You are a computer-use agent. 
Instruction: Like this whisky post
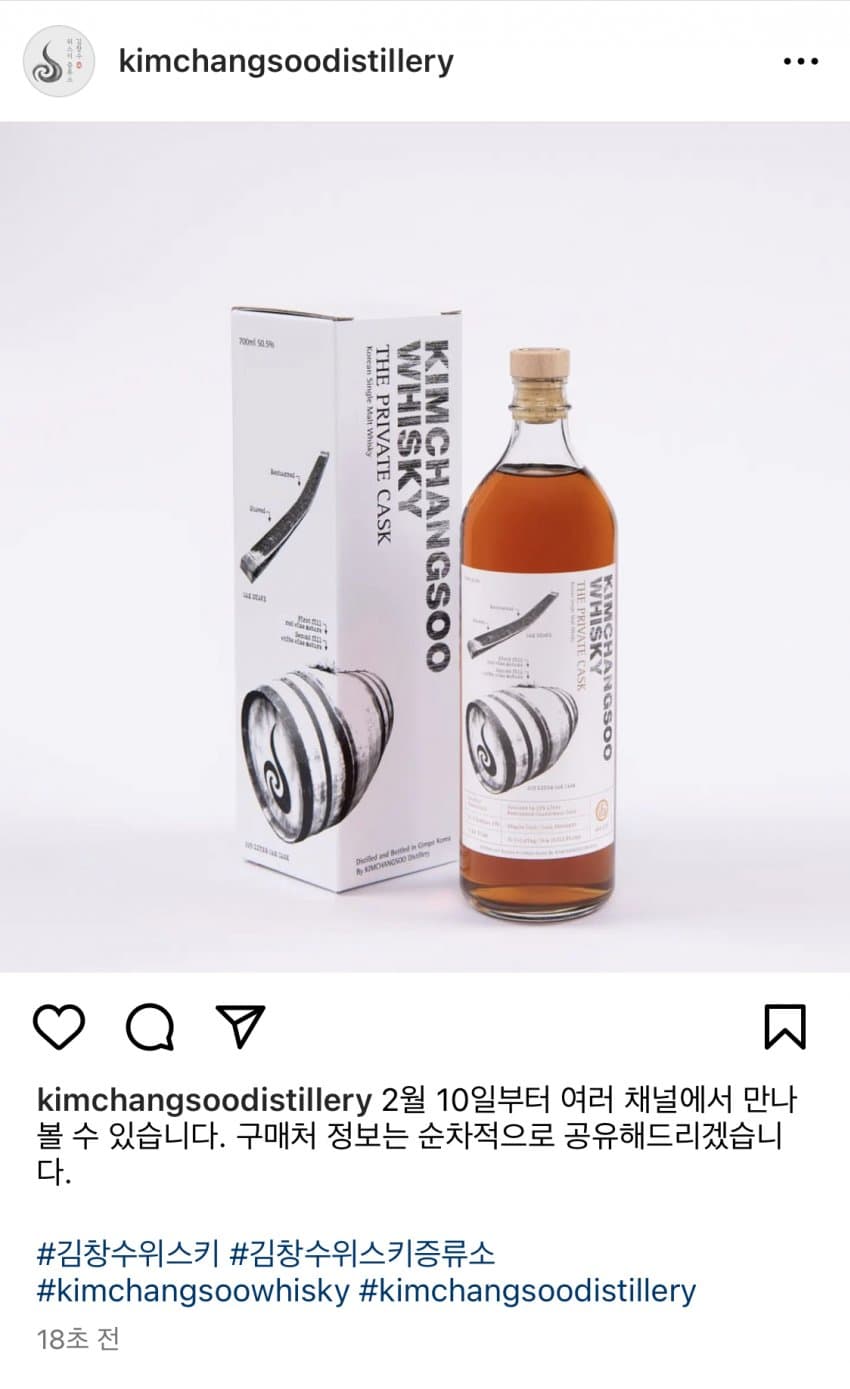coord(59,1026)
